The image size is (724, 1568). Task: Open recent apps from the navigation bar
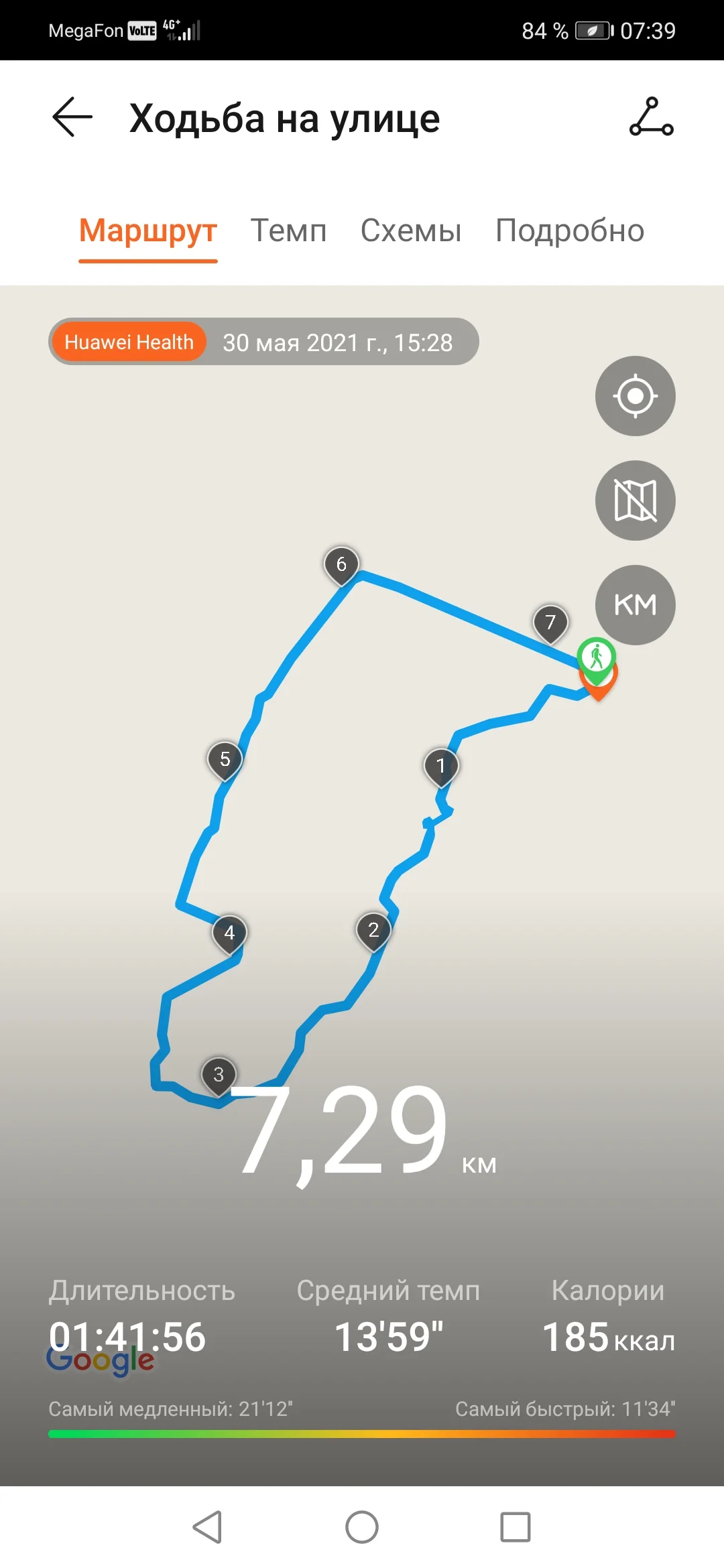click(x=516, y=1527)
